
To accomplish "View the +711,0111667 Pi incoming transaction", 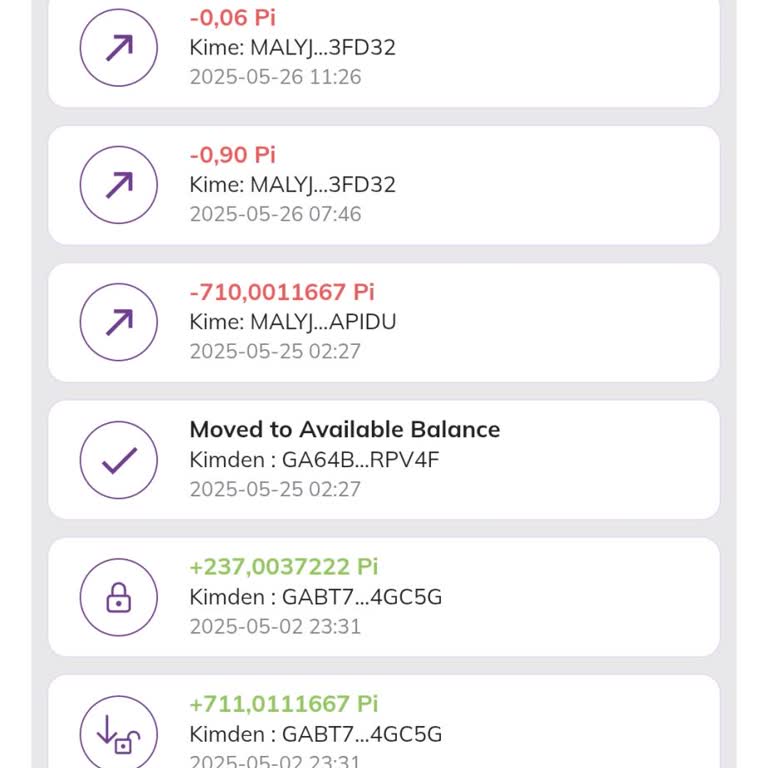I will pos(383,725).
